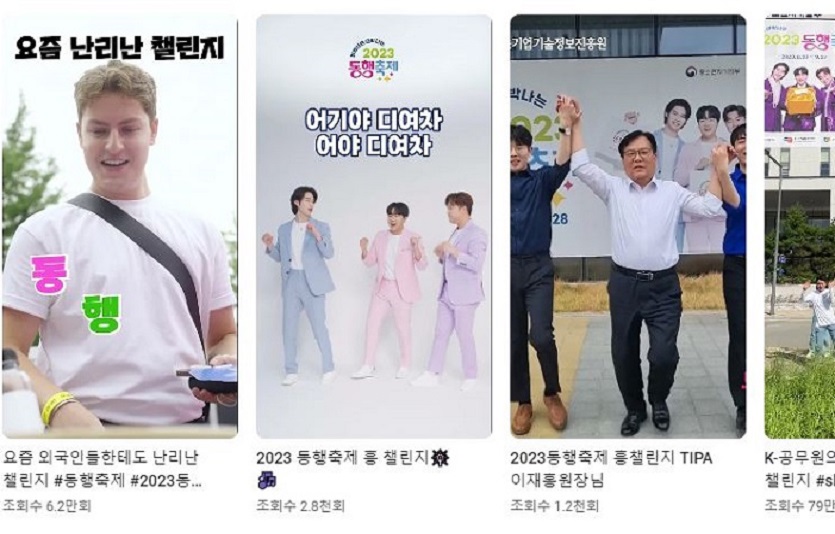Open the short '요즘 외국인들한테도 난리난 챌린지'
835x534 pixels.
pos(119,226)
